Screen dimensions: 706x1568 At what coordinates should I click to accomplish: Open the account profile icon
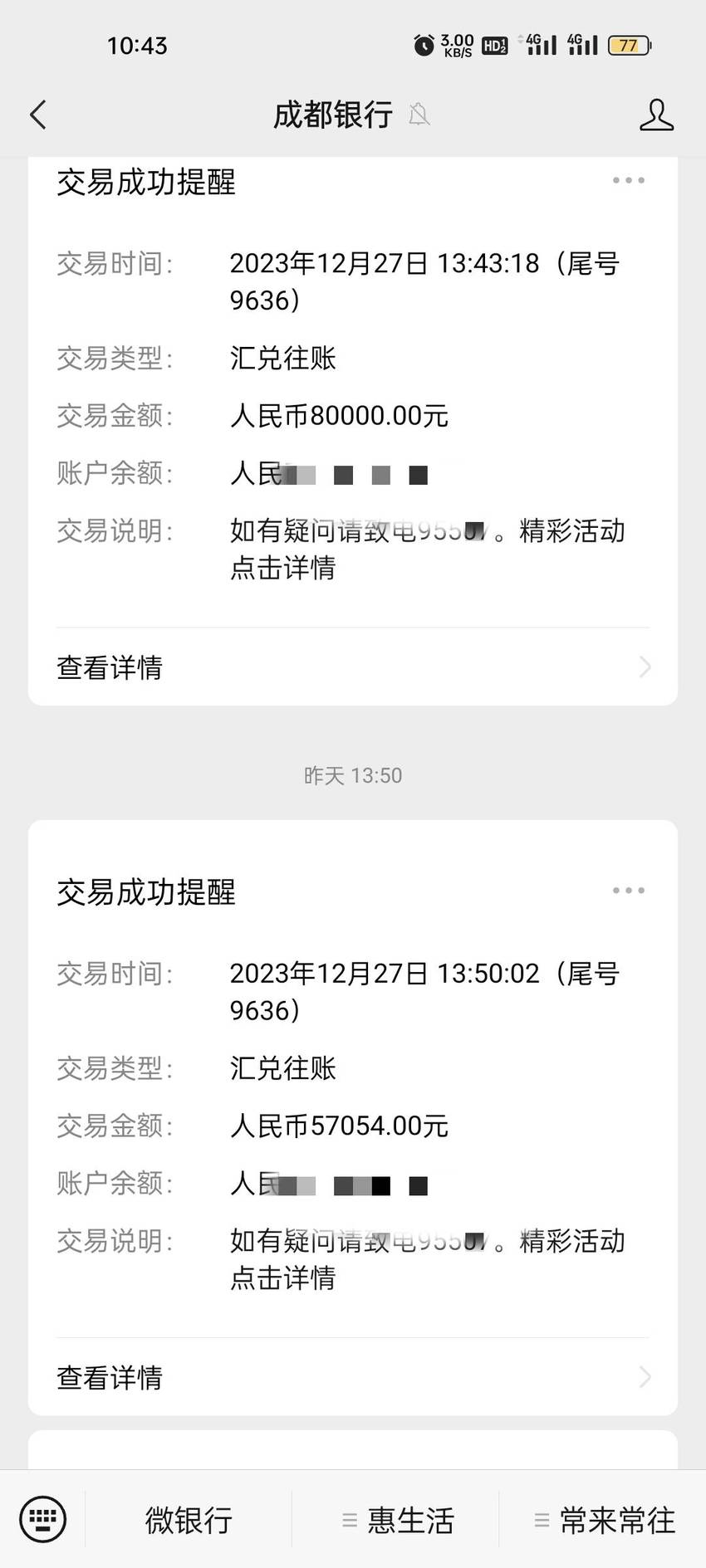656,115
